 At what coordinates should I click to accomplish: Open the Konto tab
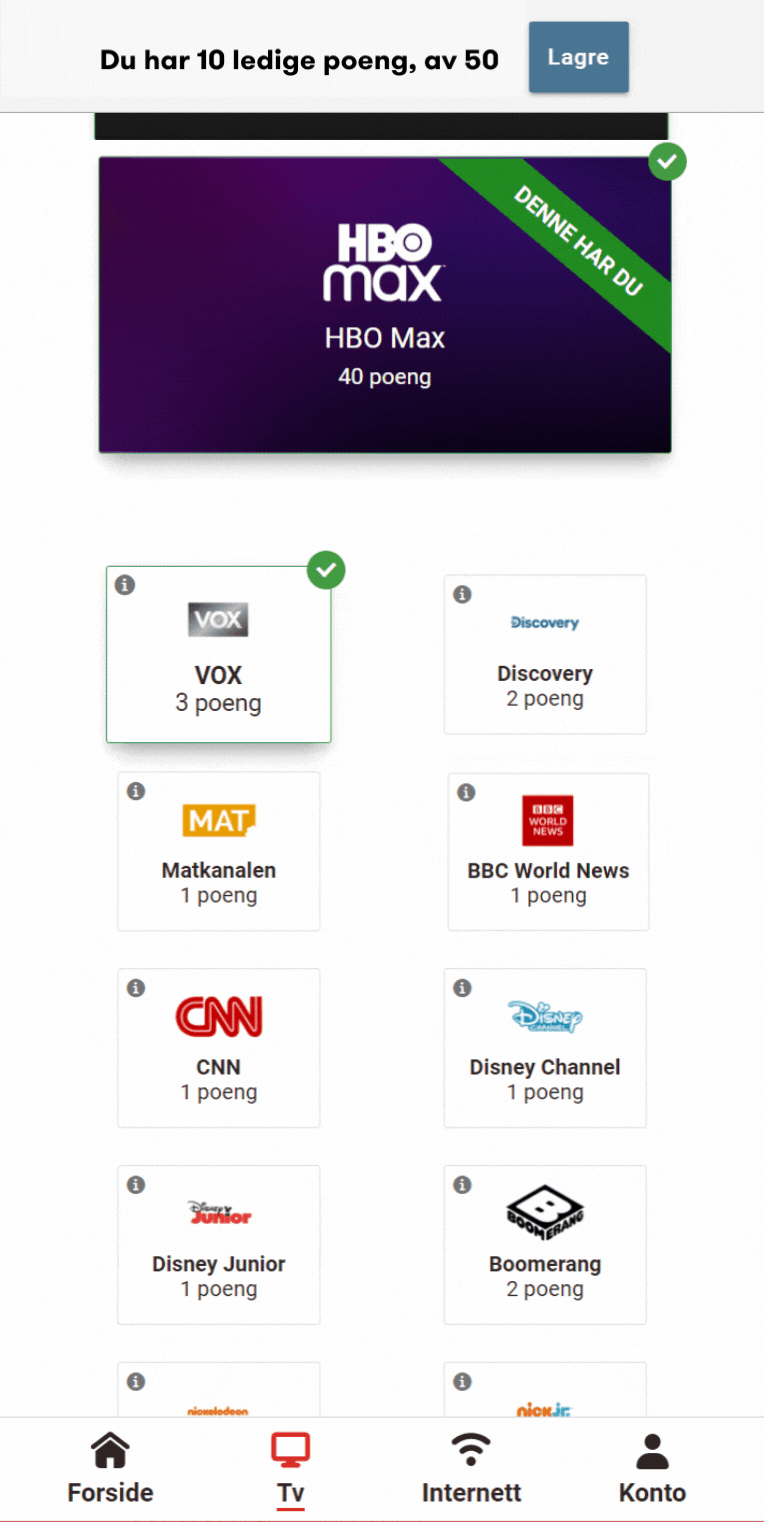tap(652, 1468)
